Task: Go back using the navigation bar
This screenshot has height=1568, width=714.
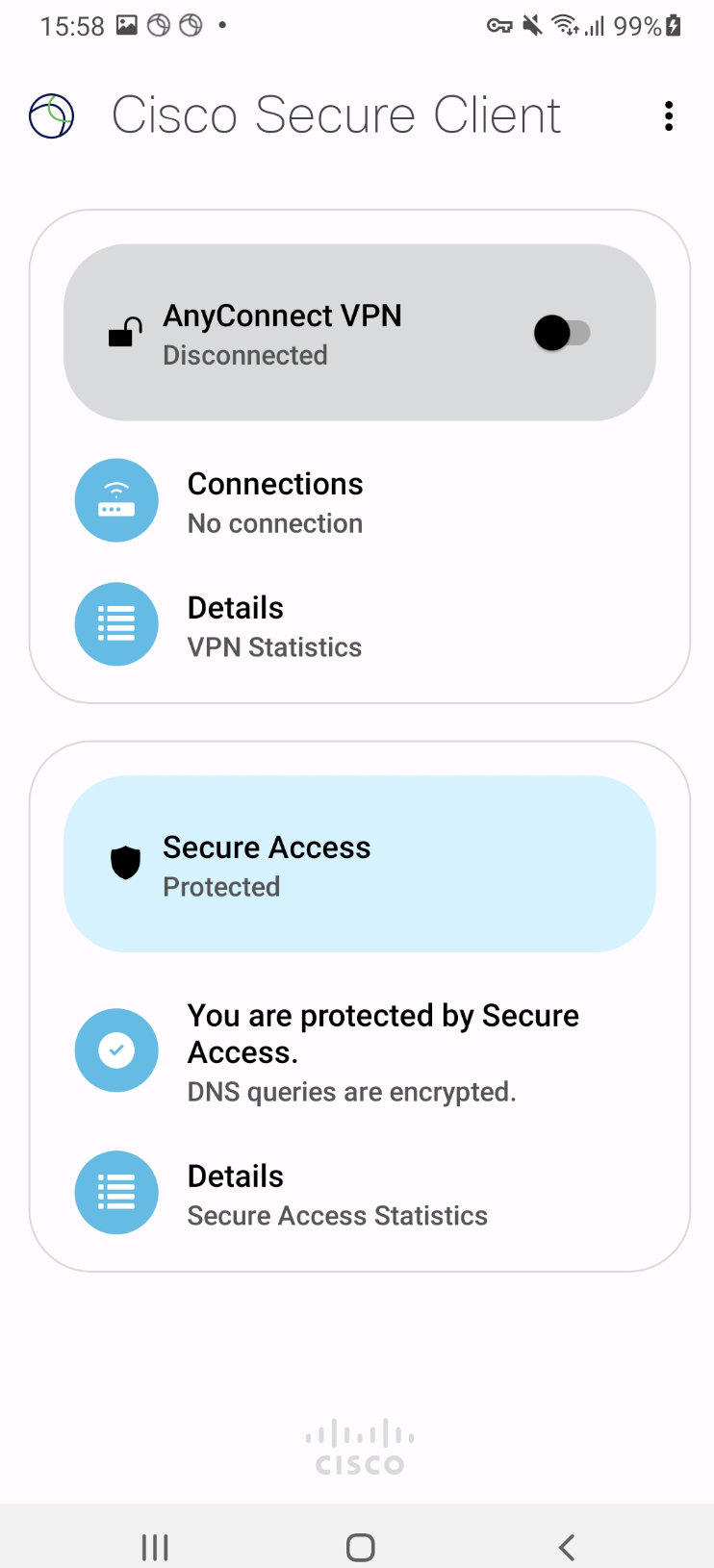Action: pos(567,1547)
